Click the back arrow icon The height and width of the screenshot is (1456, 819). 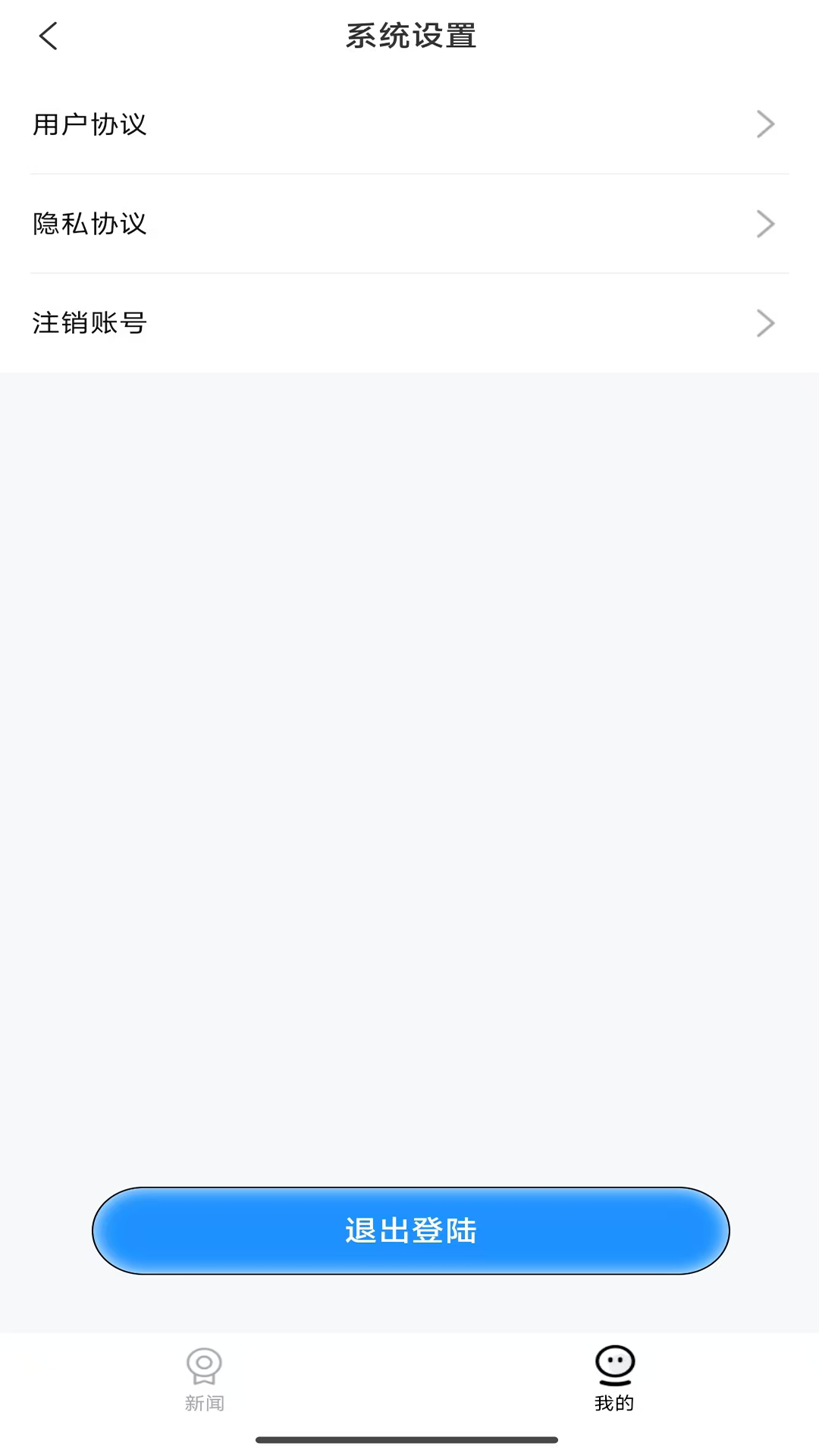tap(48, 36)
